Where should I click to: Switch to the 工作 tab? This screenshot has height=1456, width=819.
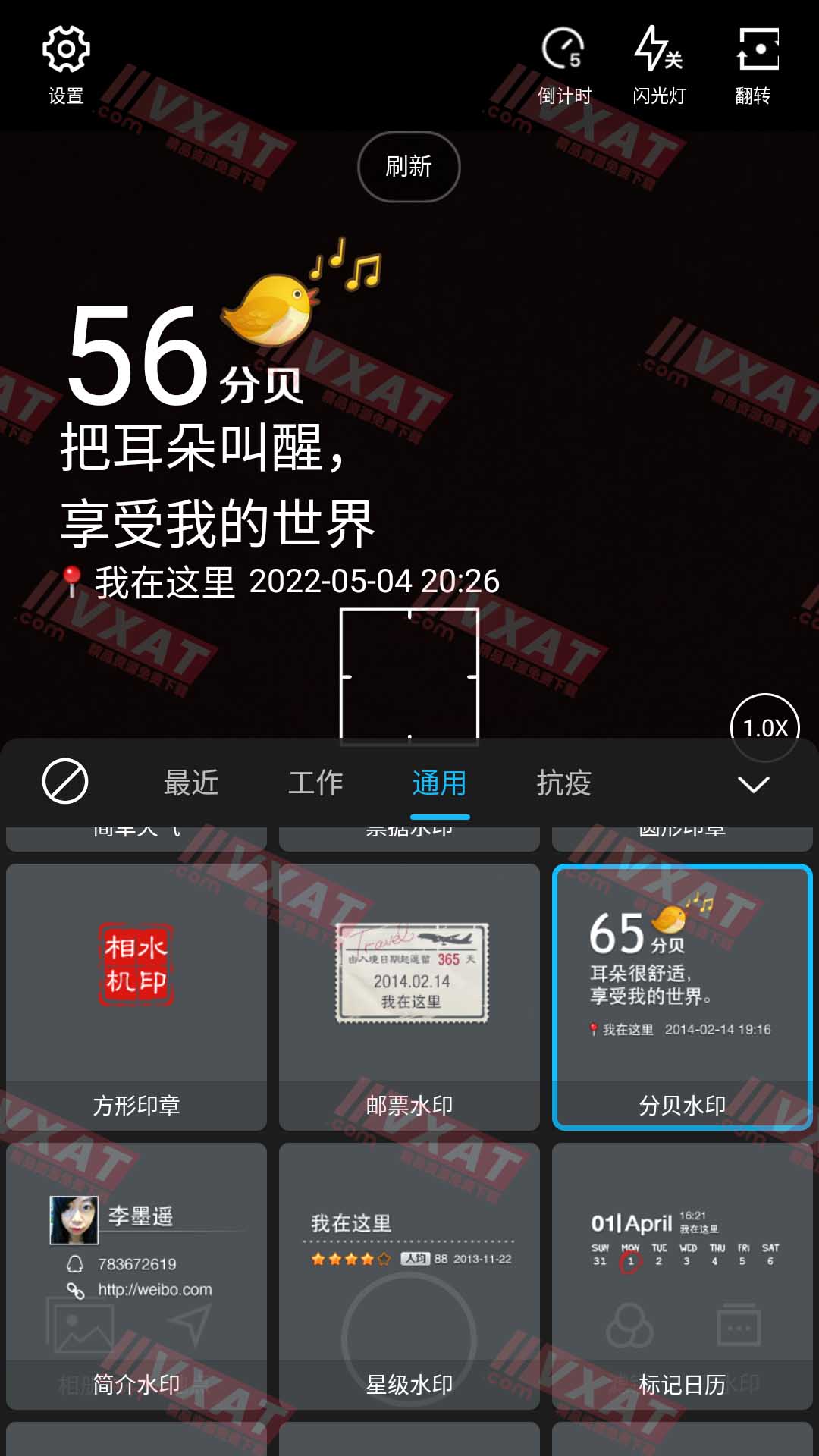pyautogui.click(x=315, y=783)
